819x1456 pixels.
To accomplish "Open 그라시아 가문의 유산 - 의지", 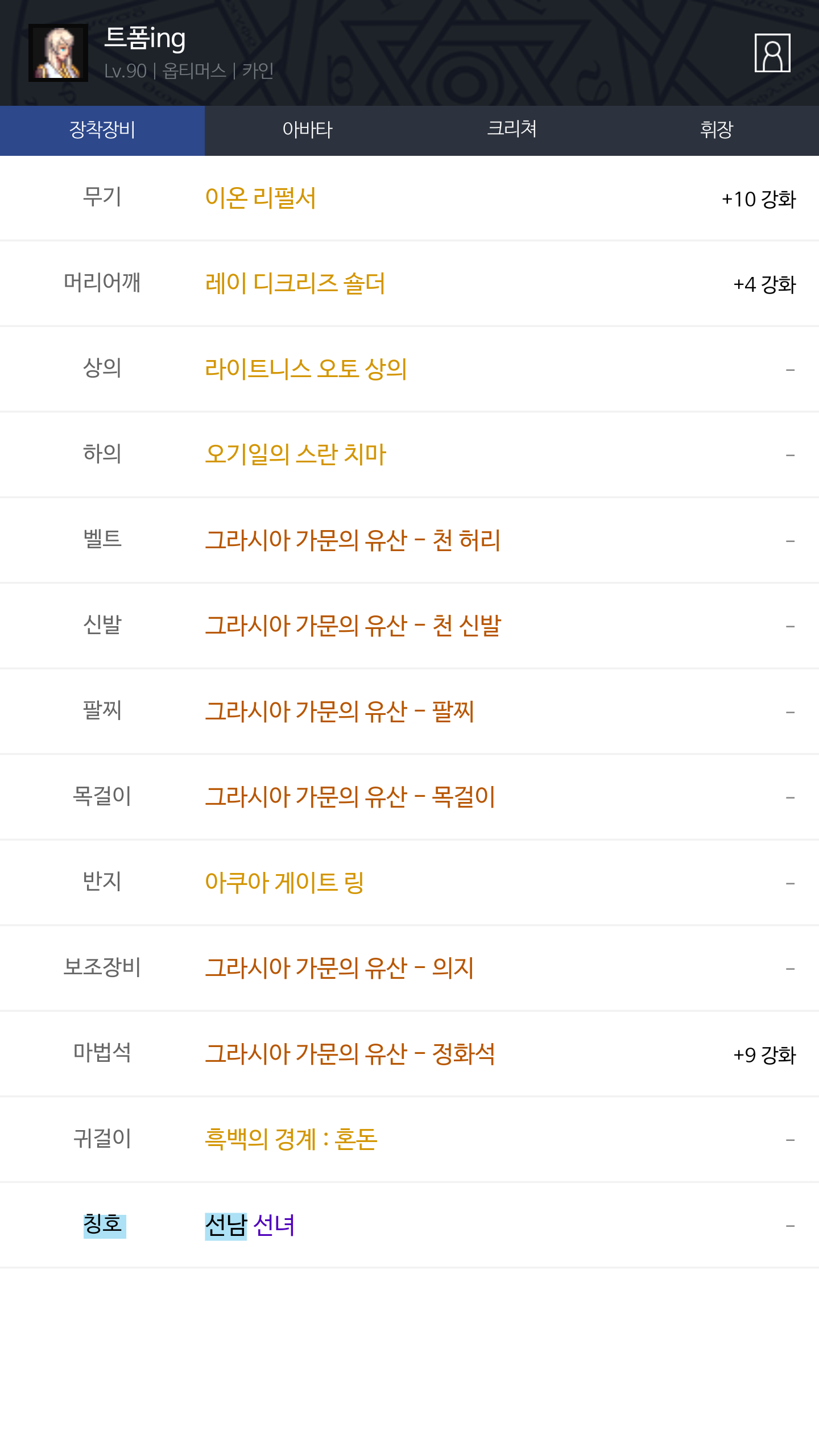I will (x=340, y=967).
